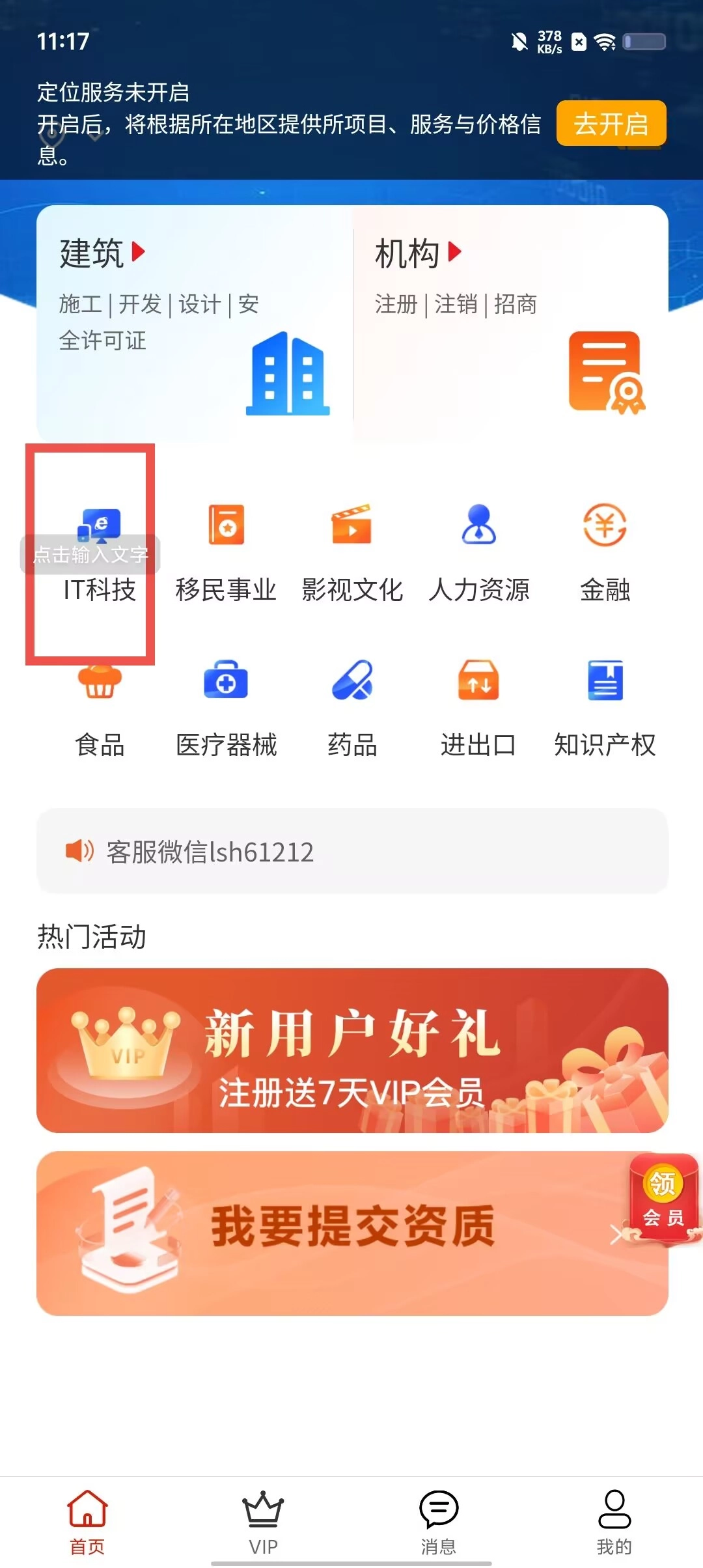Open the 食品 category
Screen dimensions: 703x1568
(99, 710)
